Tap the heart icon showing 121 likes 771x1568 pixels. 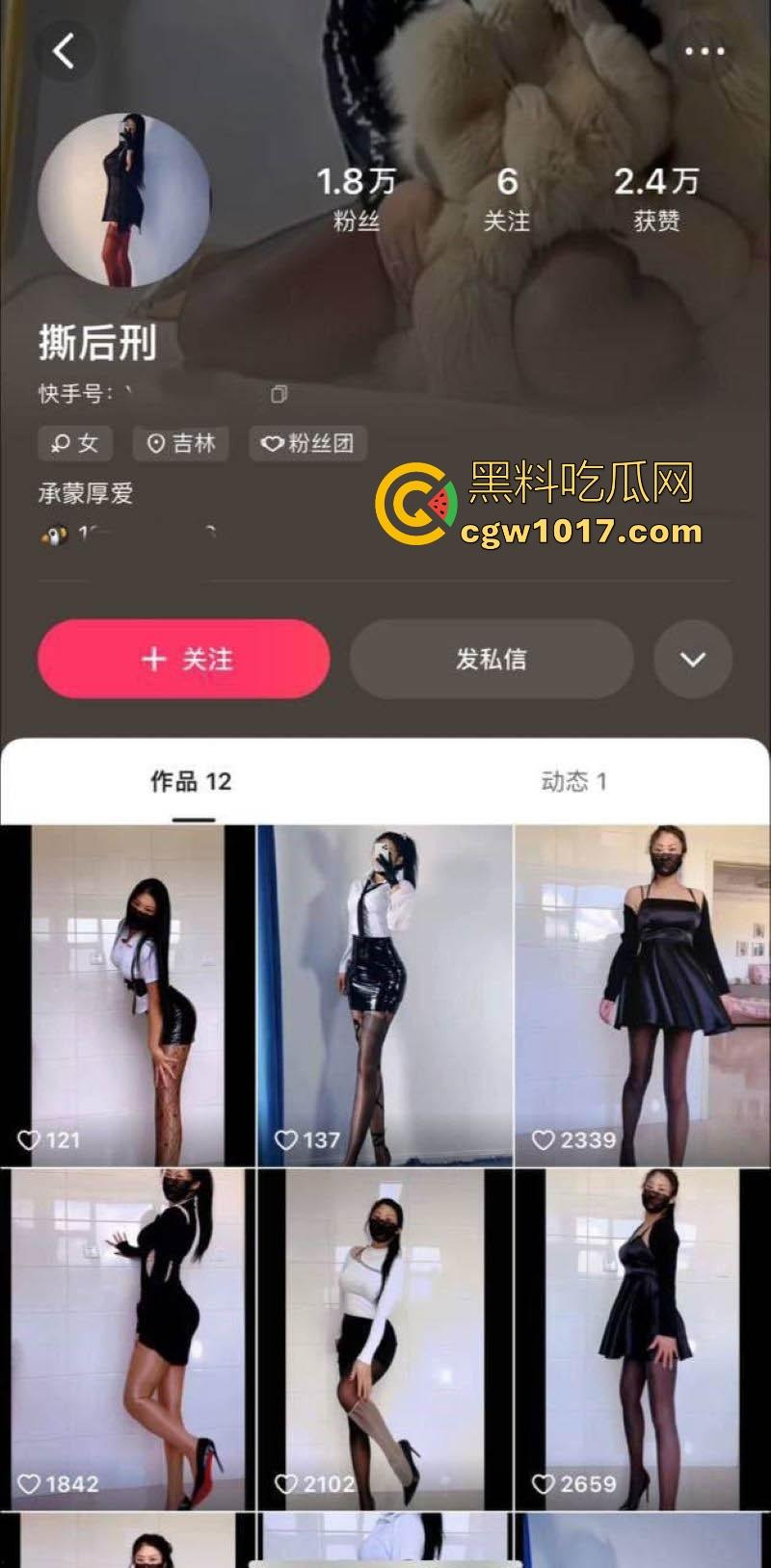[28, 1138]
